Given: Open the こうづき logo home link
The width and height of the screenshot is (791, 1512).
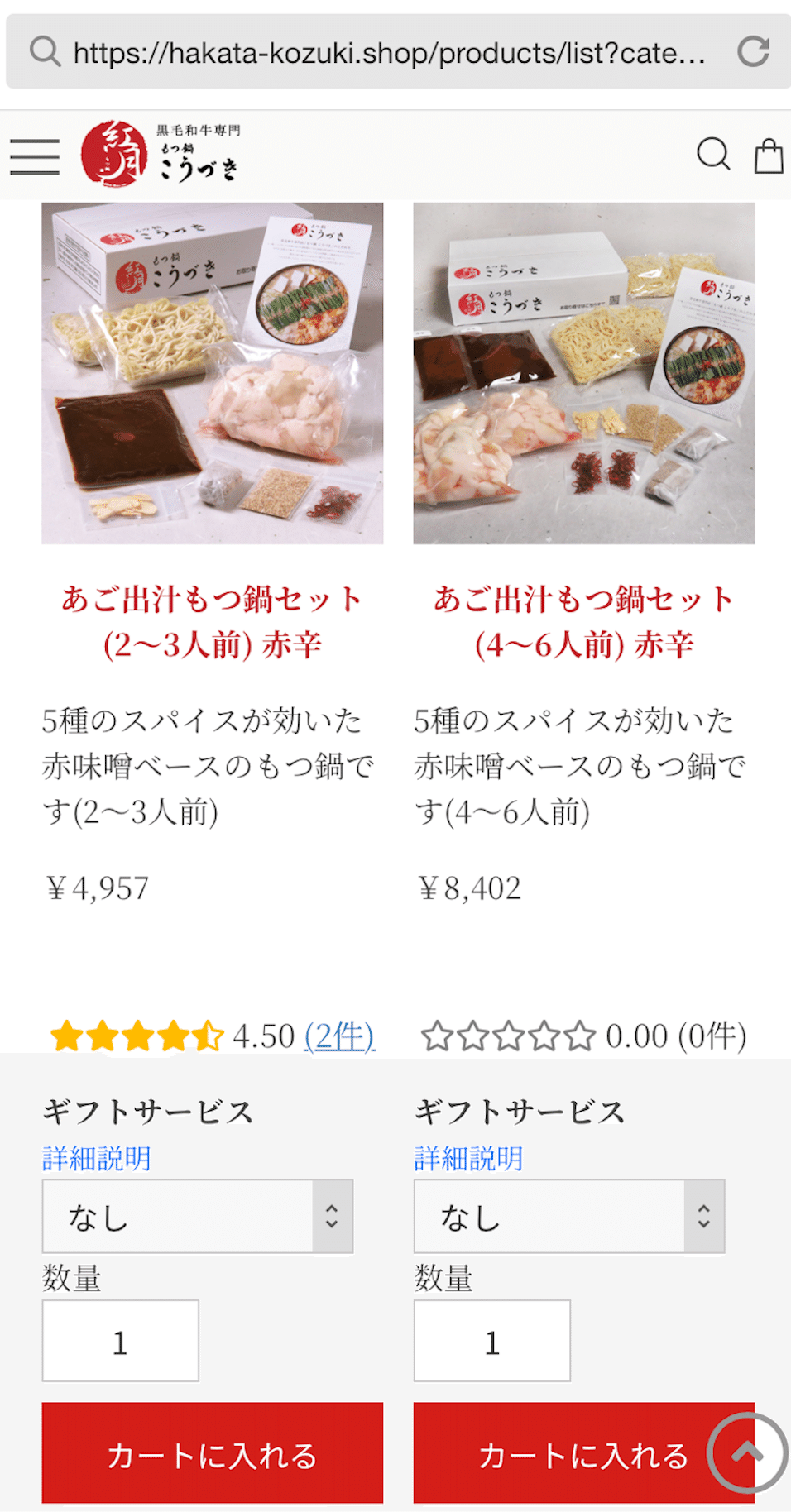Looking at the screenshot, I should [x=161, y=154].
